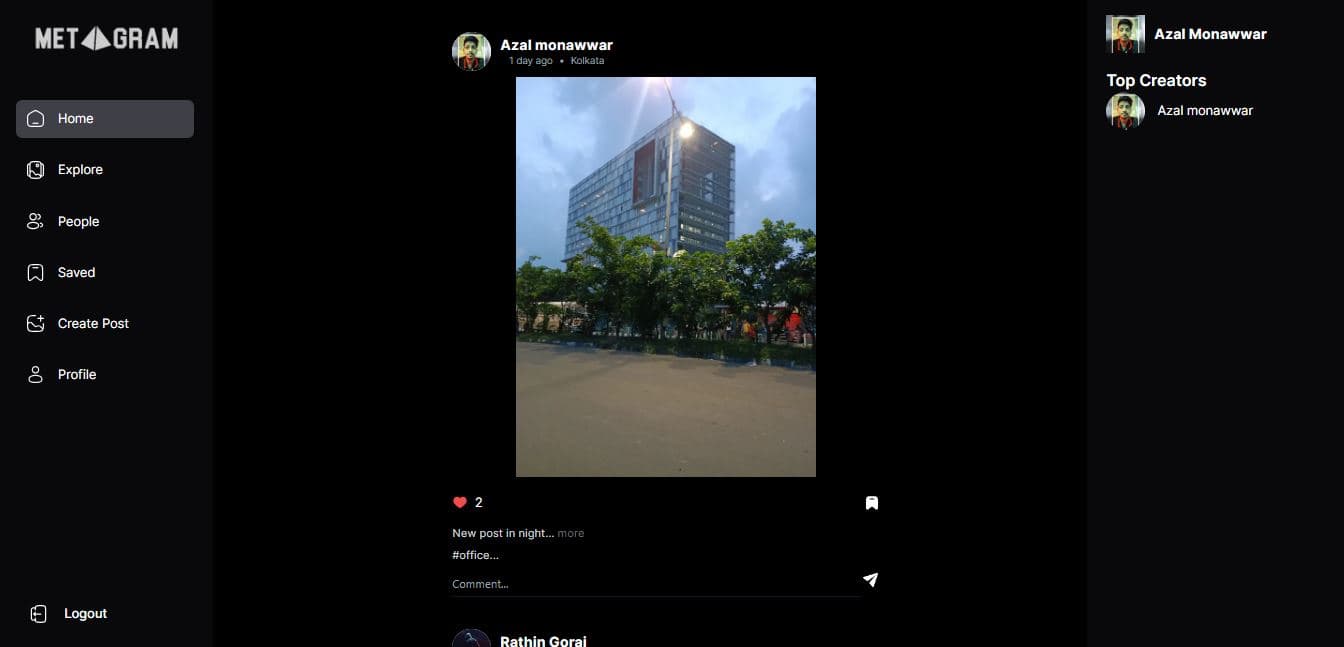1344x647 pixels.
Task: Save the office building post with bookmark icon
Action: (x=871, y=503)
